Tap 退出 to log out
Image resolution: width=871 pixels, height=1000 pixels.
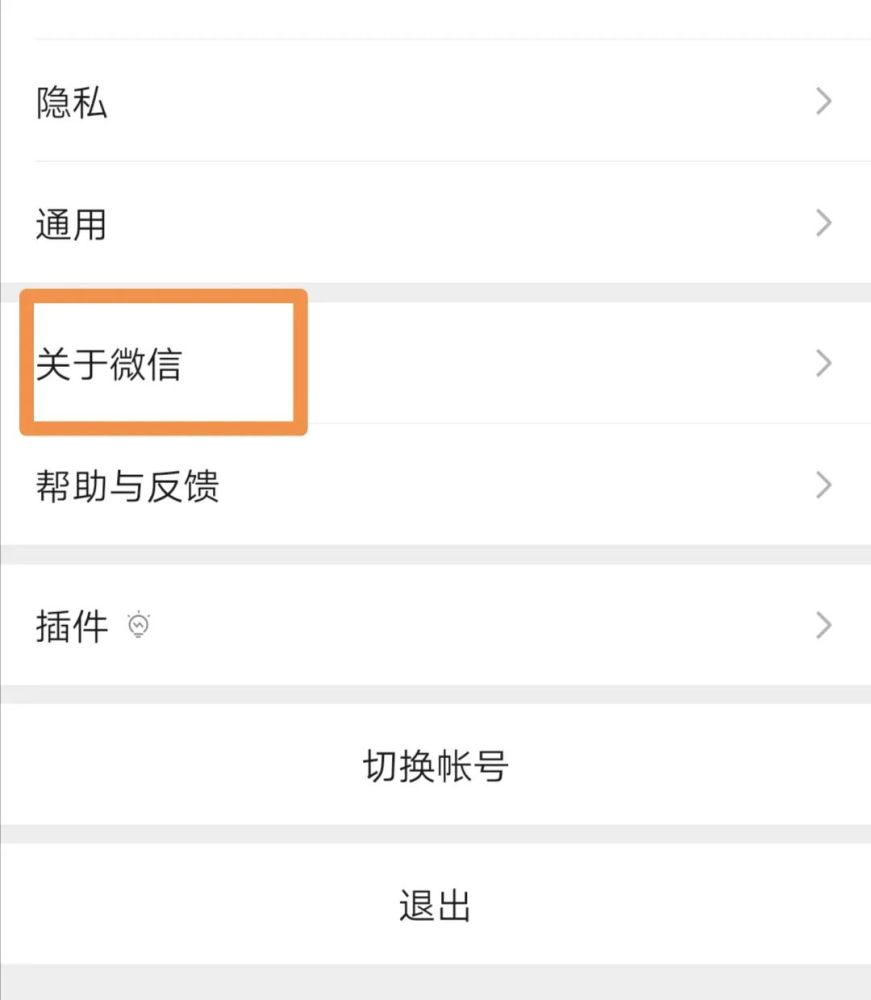[x=436, y=904]
